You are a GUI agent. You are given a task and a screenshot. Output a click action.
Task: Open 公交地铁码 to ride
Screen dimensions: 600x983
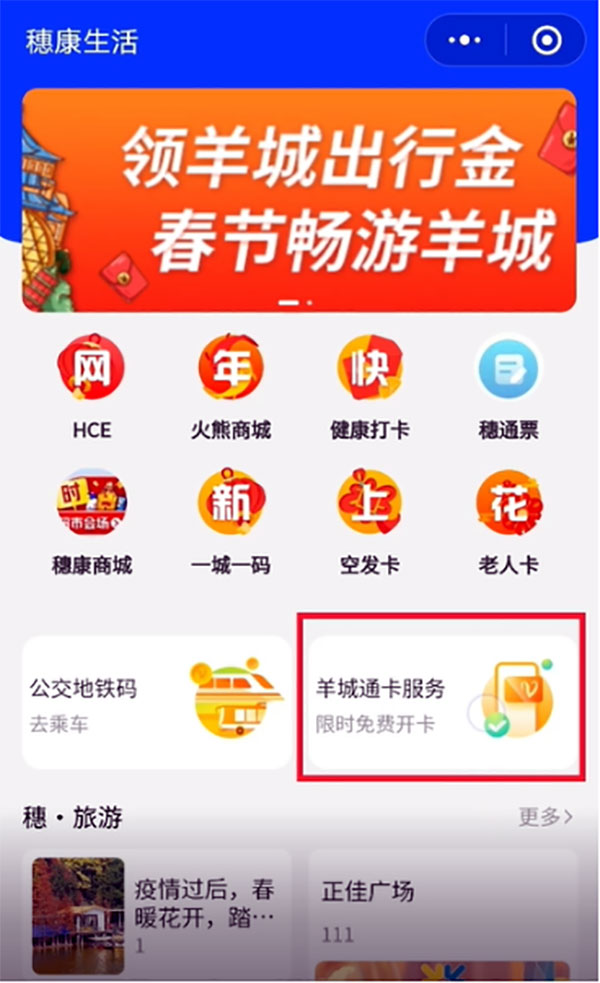click(x=156, y=702)
